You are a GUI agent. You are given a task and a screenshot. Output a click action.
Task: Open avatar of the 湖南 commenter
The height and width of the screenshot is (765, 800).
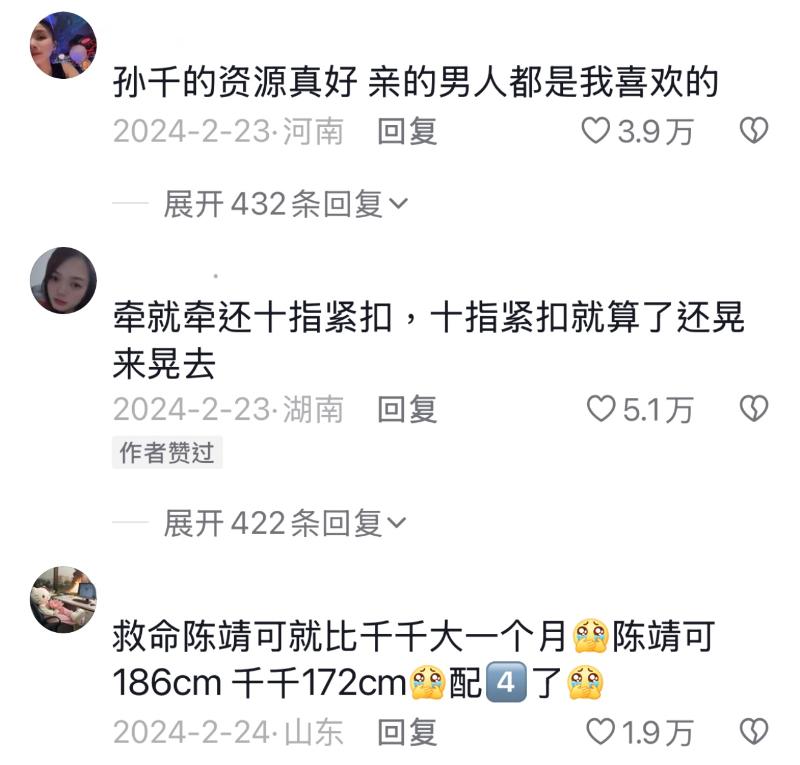click(x=64, y=280)
